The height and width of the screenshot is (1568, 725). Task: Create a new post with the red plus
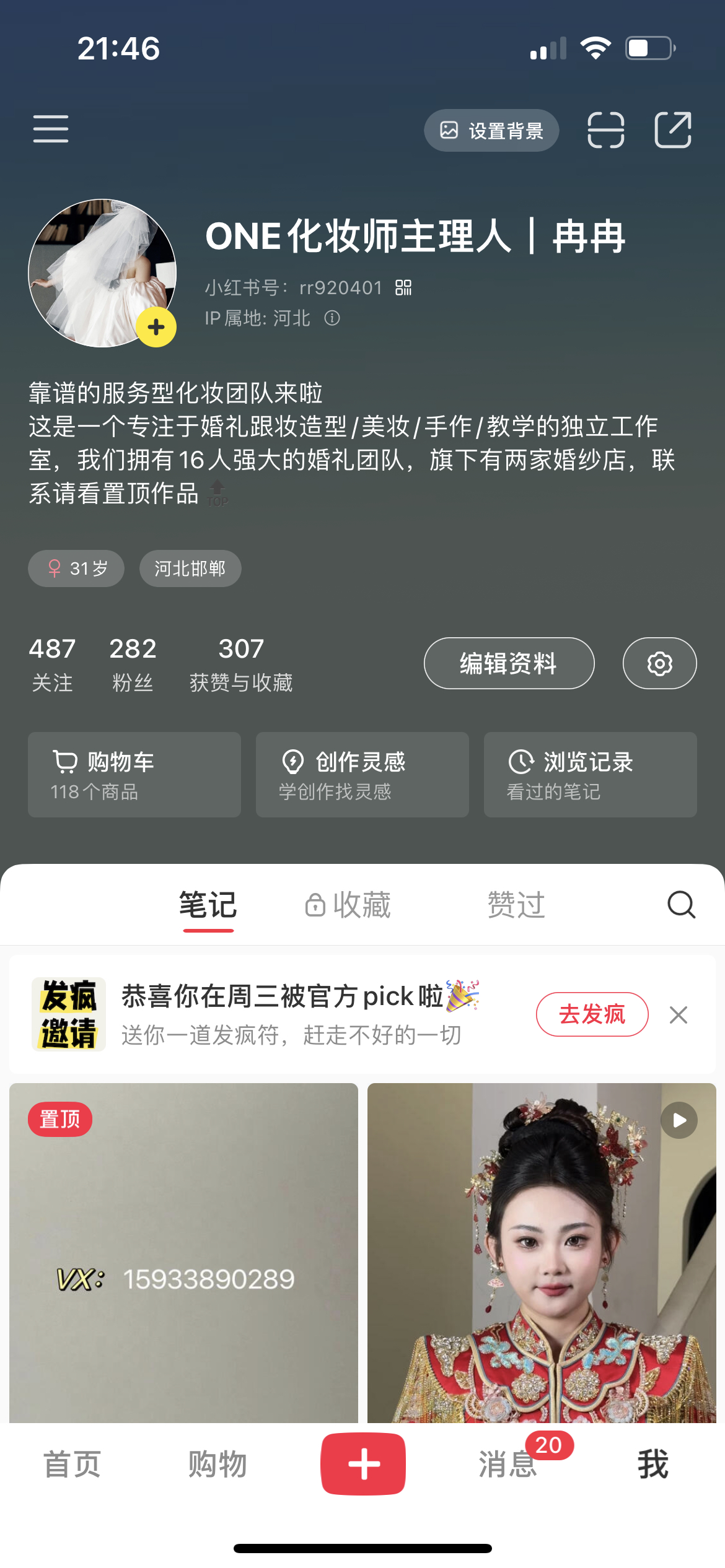pyautogui.click(x=363, y=1464)
